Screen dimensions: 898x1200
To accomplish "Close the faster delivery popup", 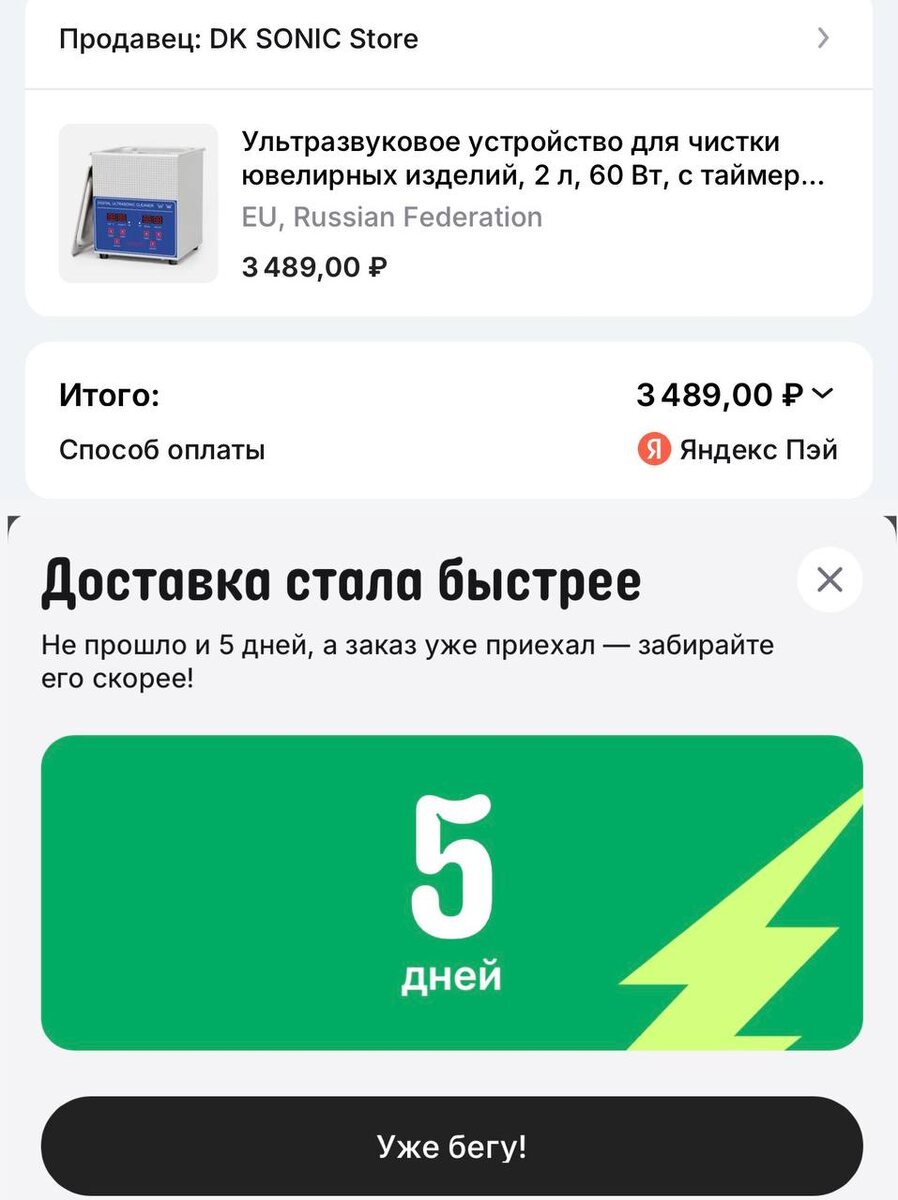I will coord(829,580).
